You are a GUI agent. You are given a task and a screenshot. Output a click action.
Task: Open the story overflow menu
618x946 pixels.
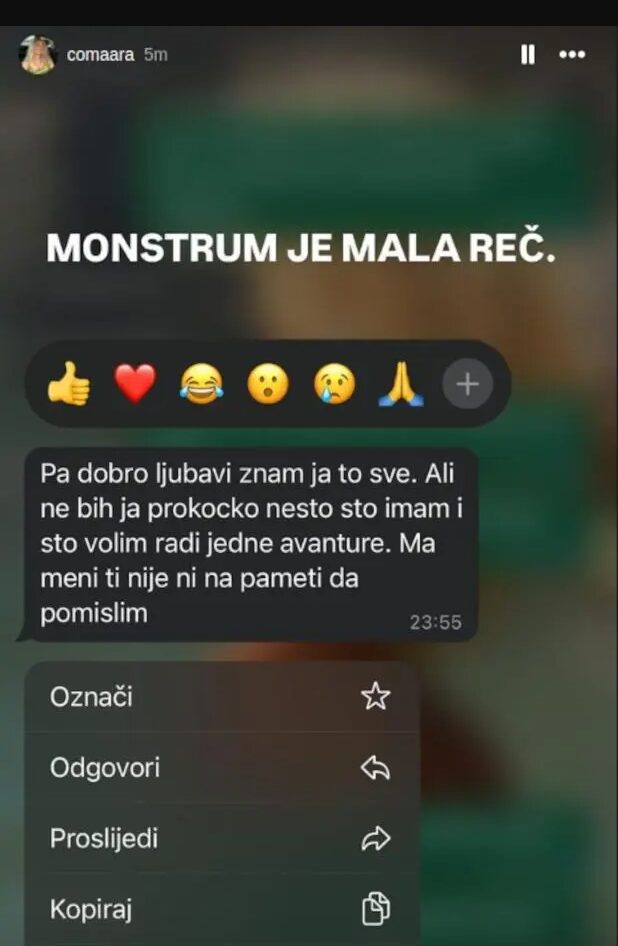572,55
